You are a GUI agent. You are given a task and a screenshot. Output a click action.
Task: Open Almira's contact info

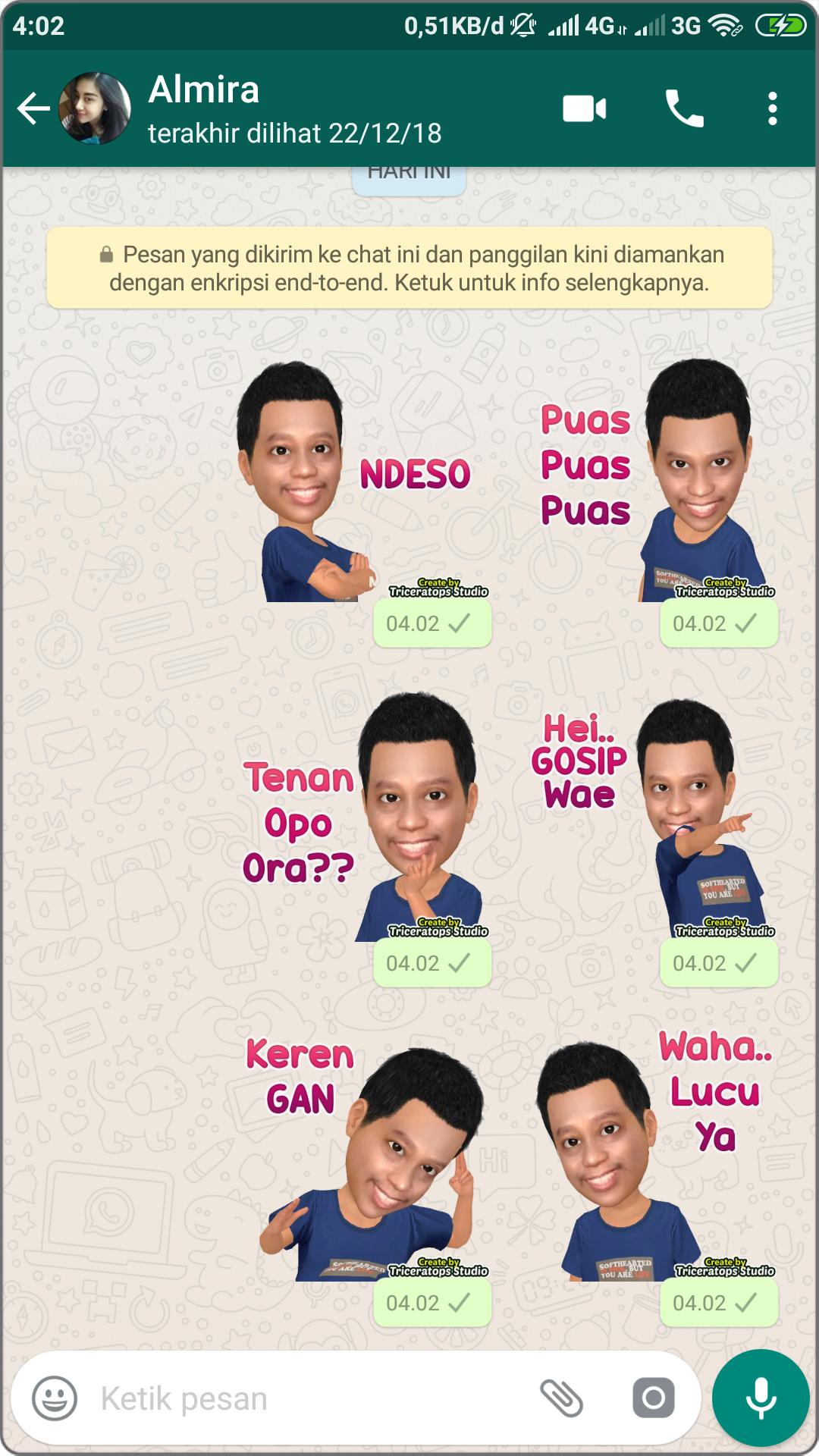[296, 108]
